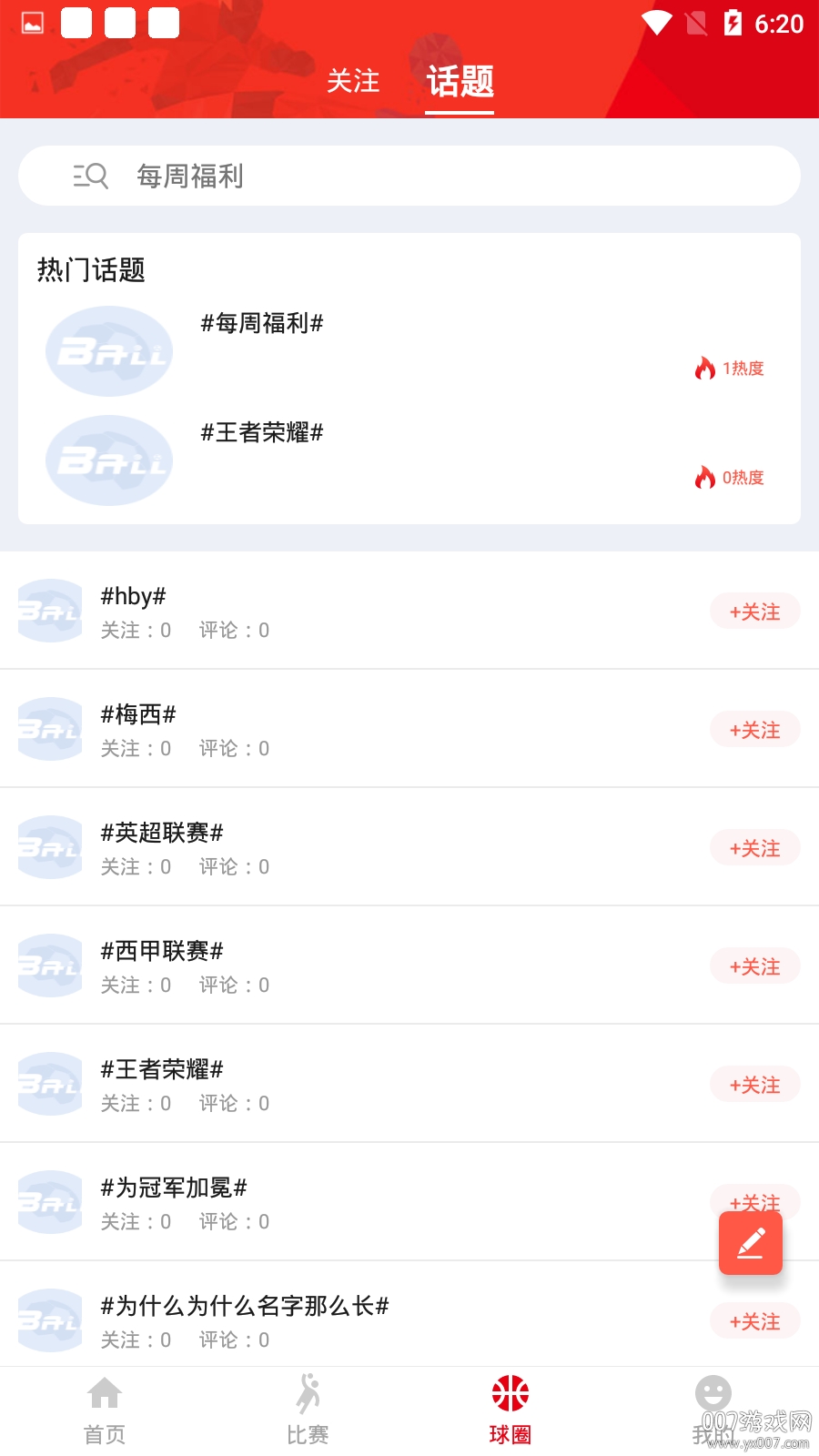The width and height of the screenshot is (819, 1456).
Task: Tap the 每周福利 search box
Action: [409, 176]
